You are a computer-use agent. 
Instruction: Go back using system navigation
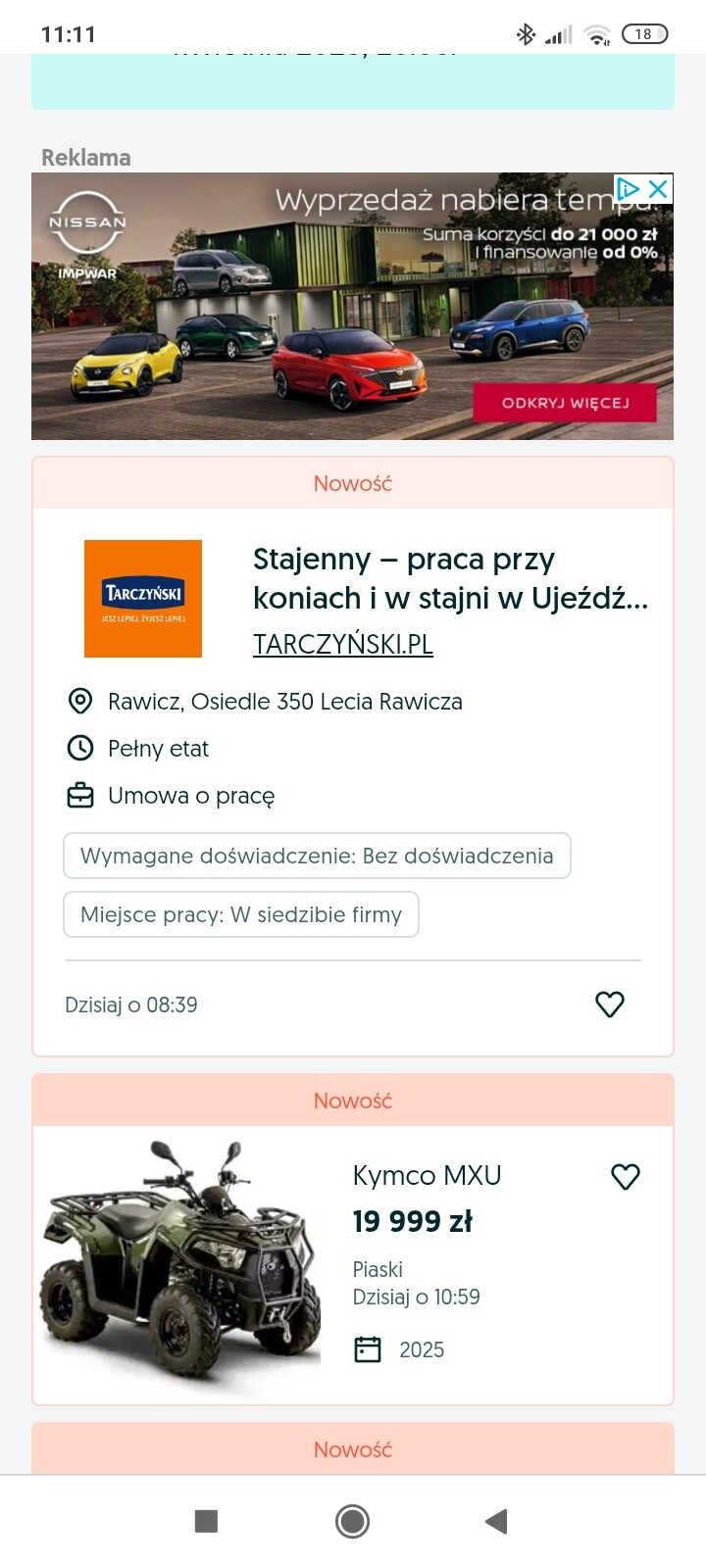(x=496, y=1521)
